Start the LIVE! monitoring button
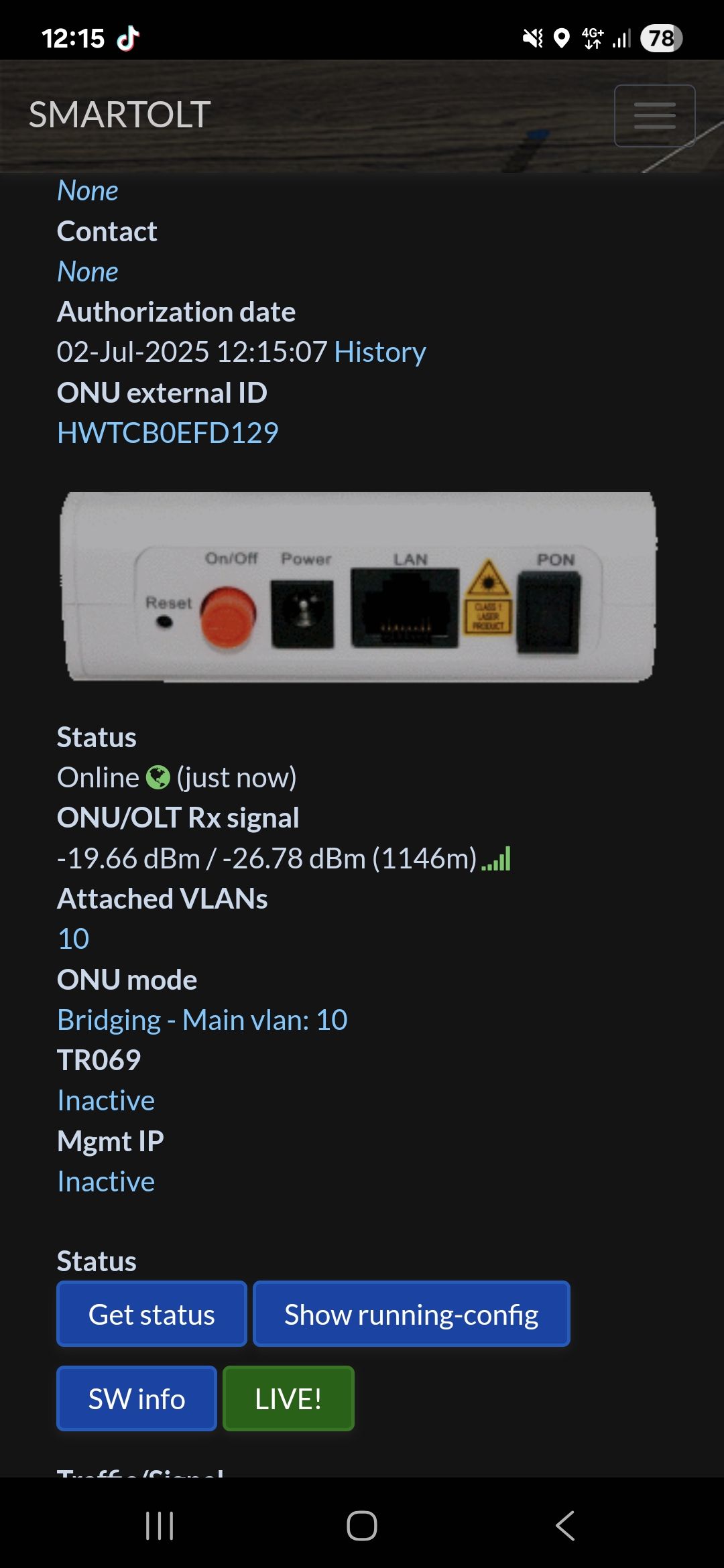Screen dimensions: 724x1568 pos(288,1398)
